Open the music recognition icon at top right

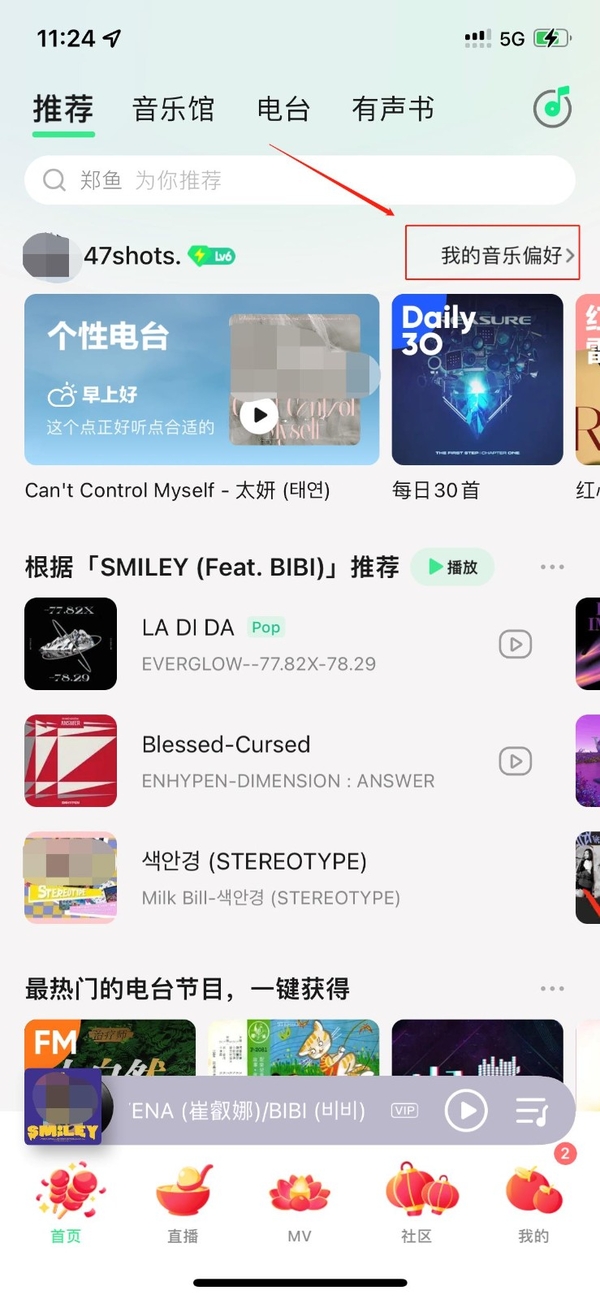coord(552,107)
